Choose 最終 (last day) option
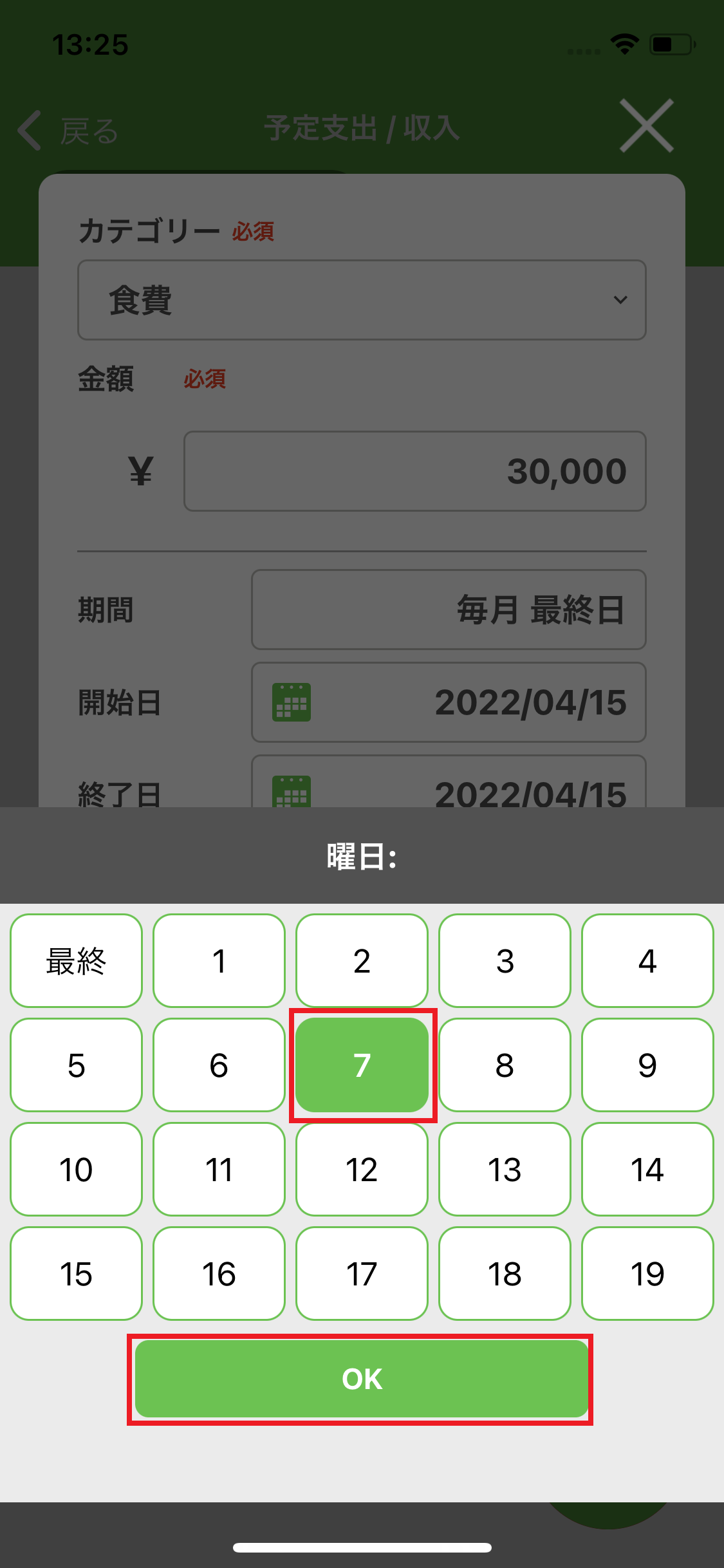Image resolution: width=724 pixels, height=1568 pixels. (76, 960)
